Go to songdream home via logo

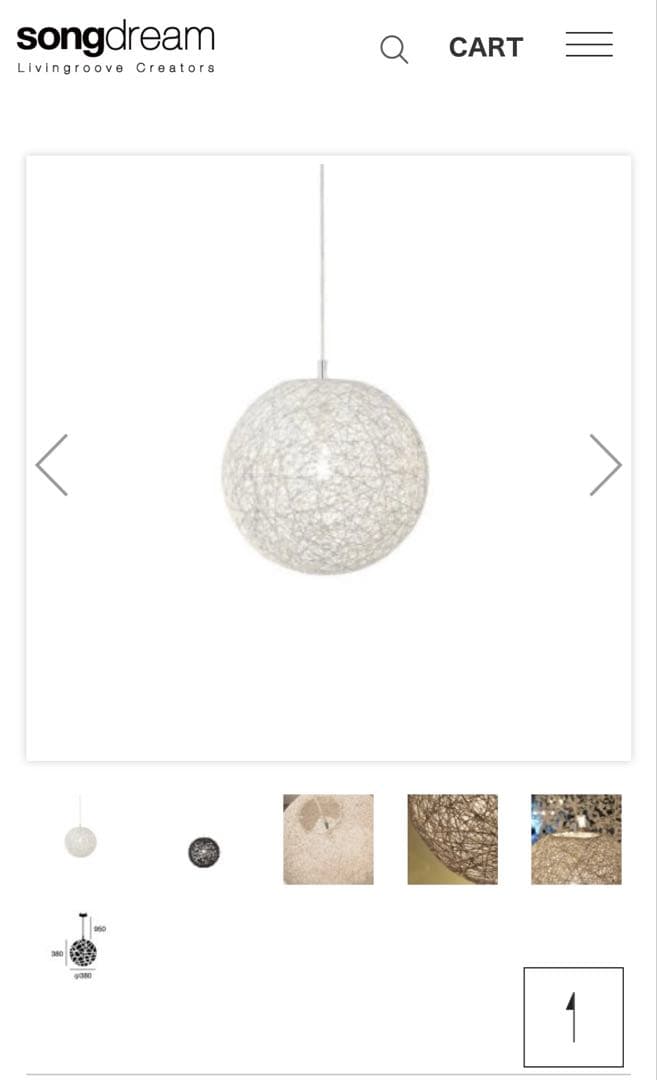pyautogui.click(x=116, y=47)
